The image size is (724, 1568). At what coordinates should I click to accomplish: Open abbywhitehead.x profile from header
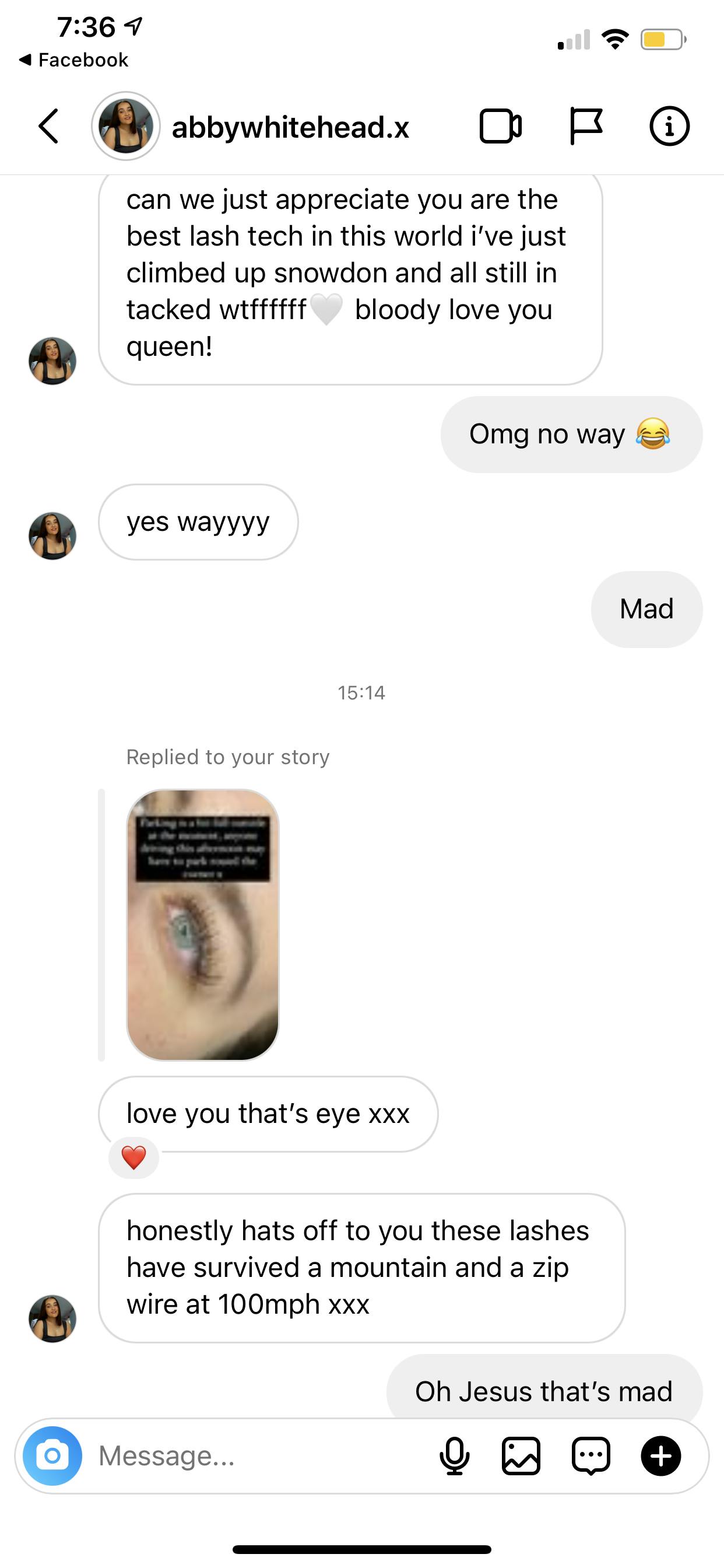click(x=290, y=127)
